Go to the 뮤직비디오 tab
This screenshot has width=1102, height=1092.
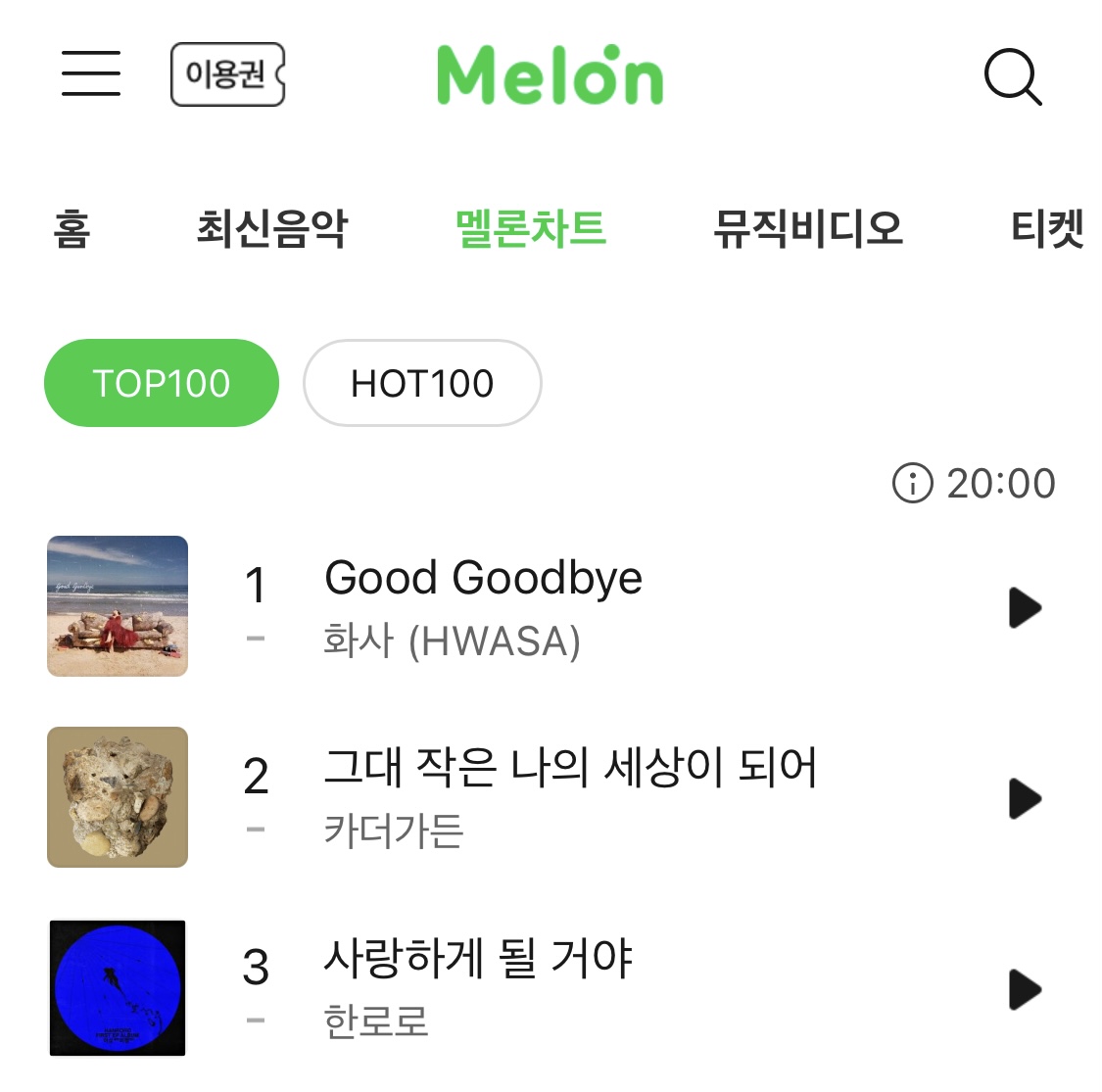click(x=808, y=229)
